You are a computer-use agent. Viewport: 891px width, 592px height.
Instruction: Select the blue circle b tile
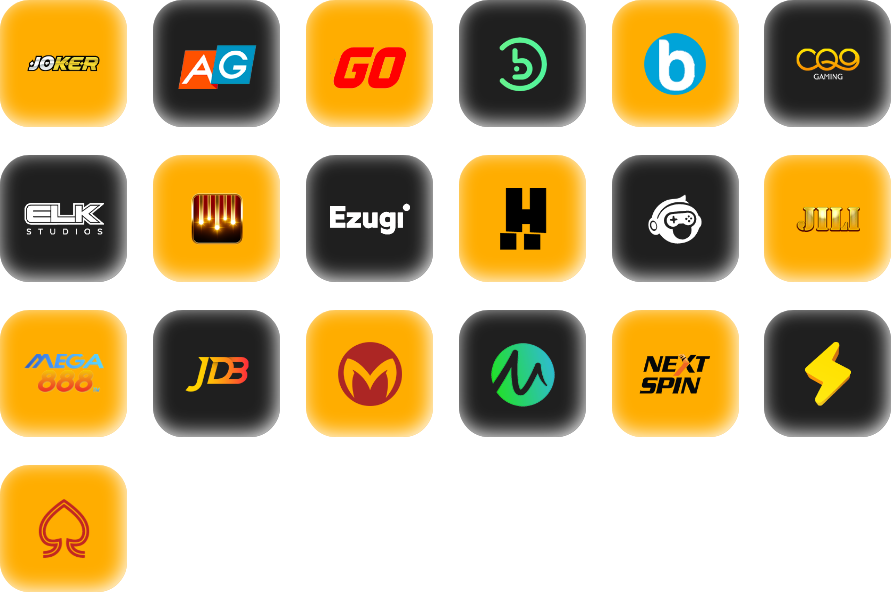point(675,63)
